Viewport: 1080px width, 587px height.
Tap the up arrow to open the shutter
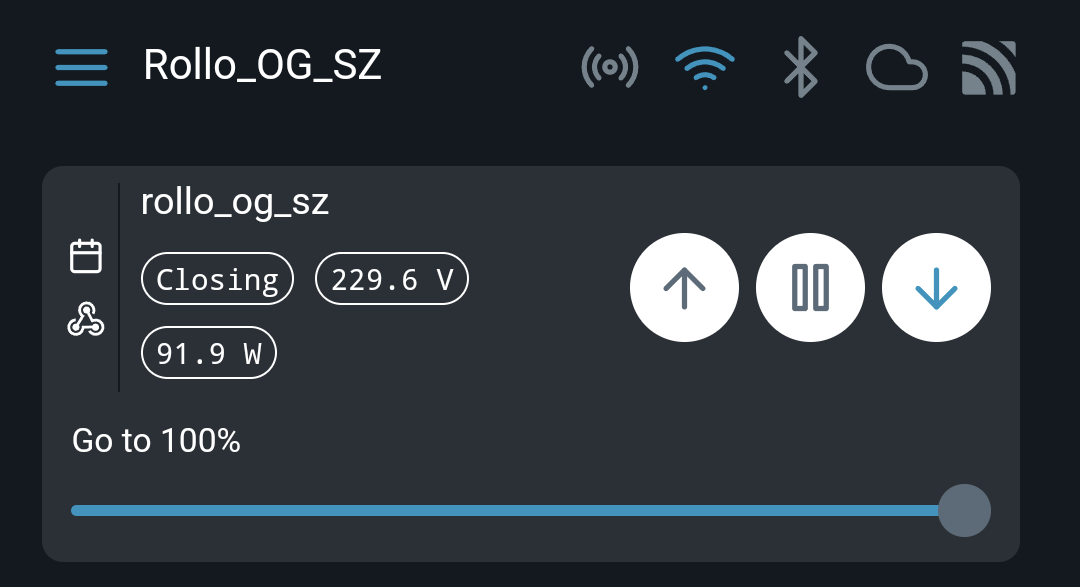[684, 287]
